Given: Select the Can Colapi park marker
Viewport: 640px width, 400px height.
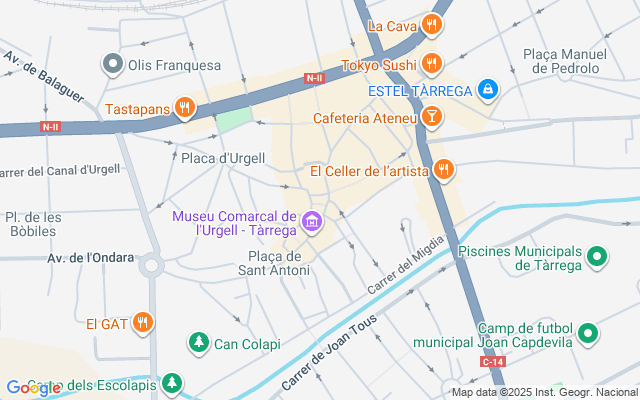Looking at the screenshot, I should pyautogui.click(x=199, y=343).
